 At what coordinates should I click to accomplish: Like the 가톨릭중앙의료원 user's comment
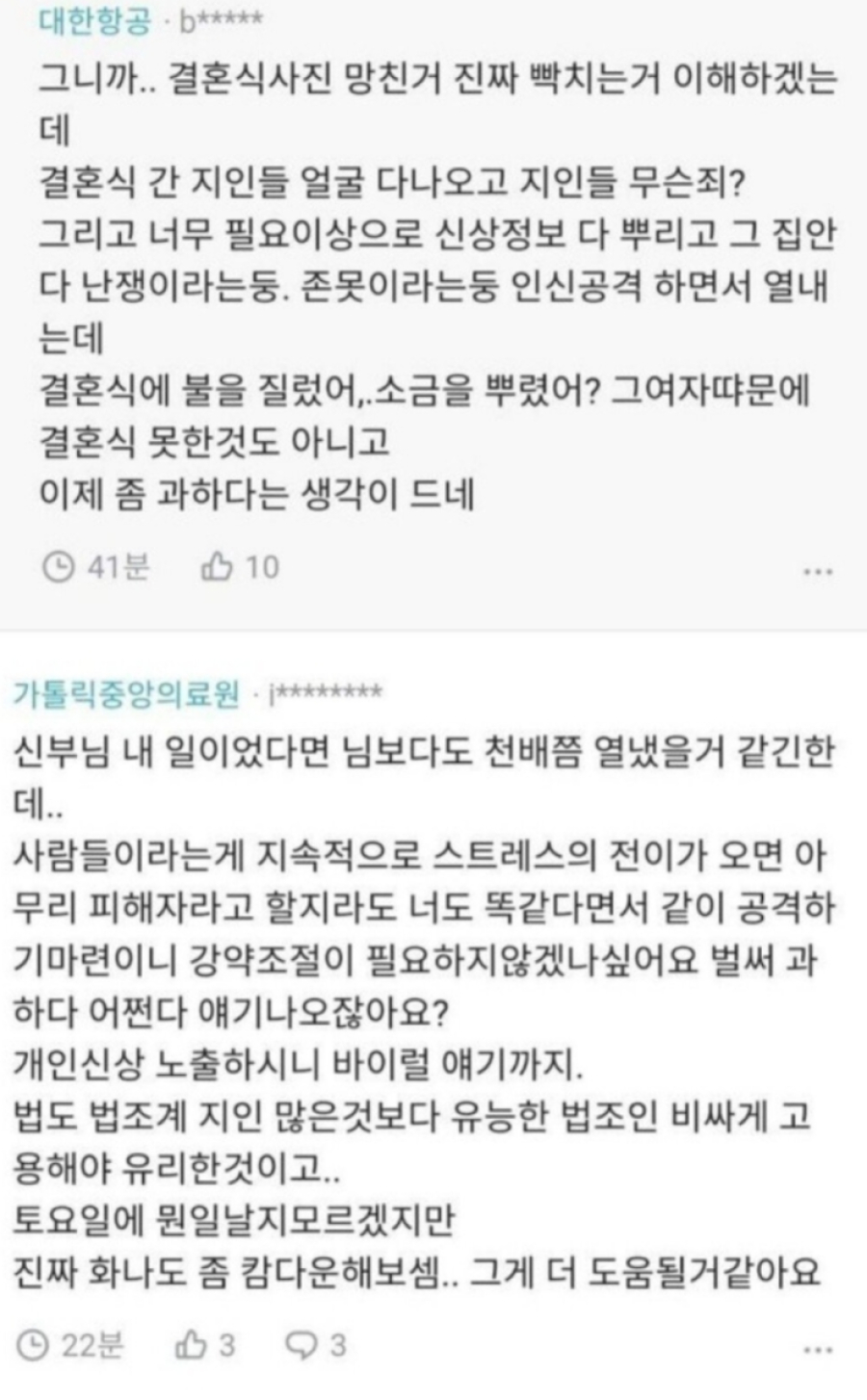click(x=193, y=1344)
